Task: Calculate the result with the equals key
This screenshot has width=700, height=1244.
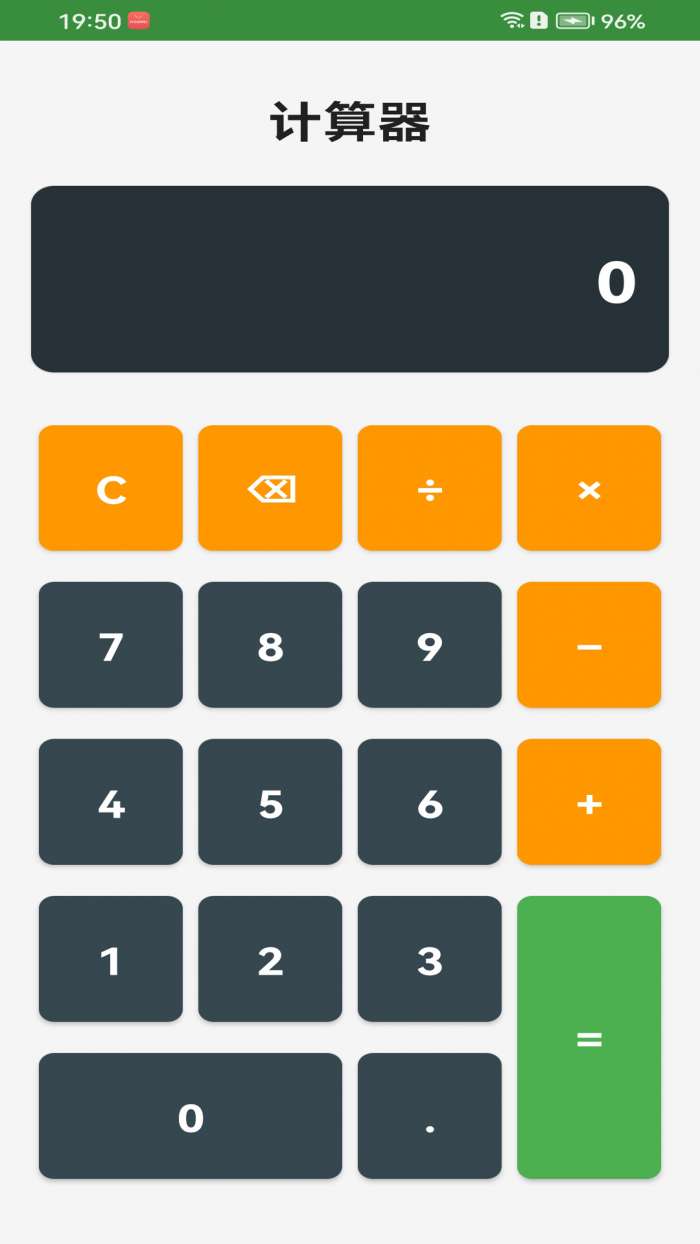Action: (589, 1037)
